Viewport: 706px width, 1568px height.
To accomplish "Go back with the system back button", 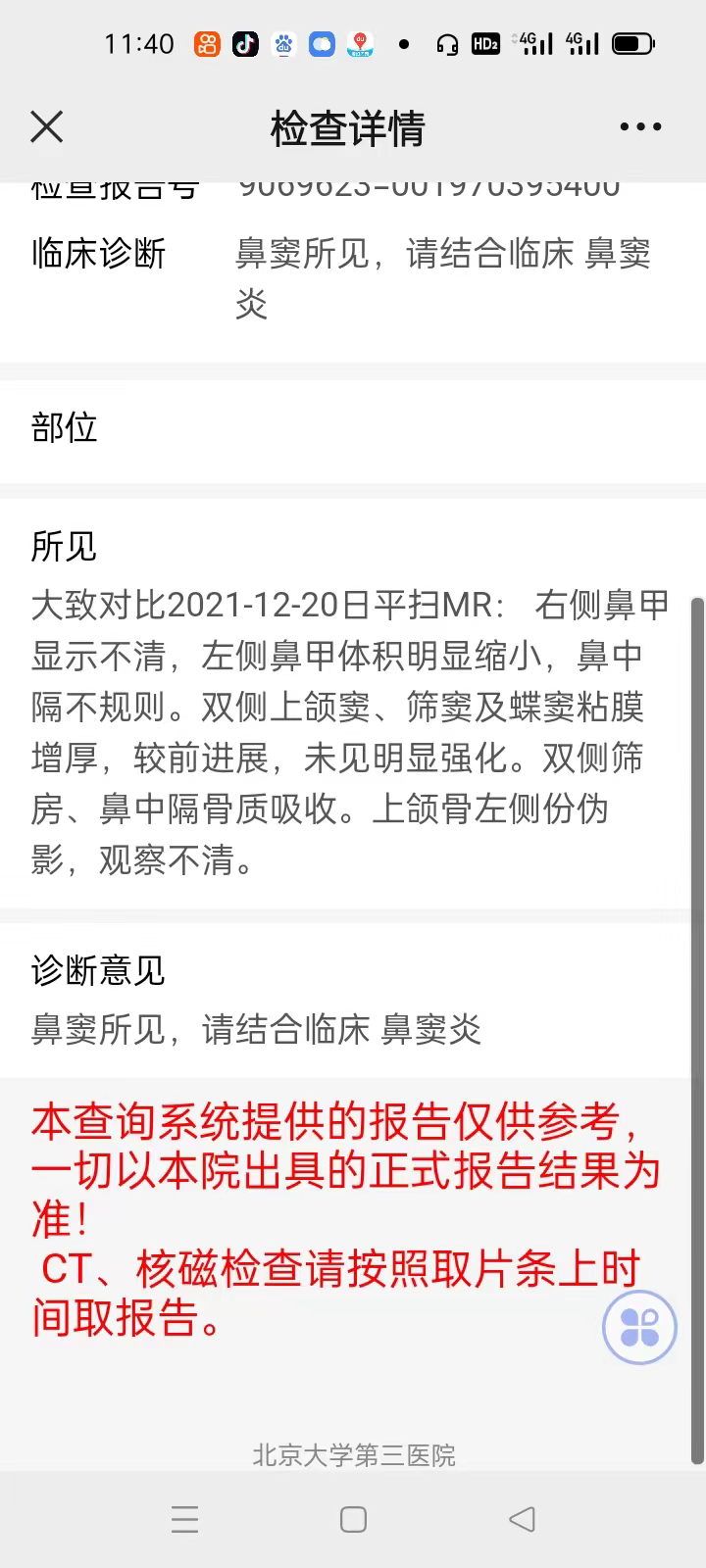I will pos(522,1519).
